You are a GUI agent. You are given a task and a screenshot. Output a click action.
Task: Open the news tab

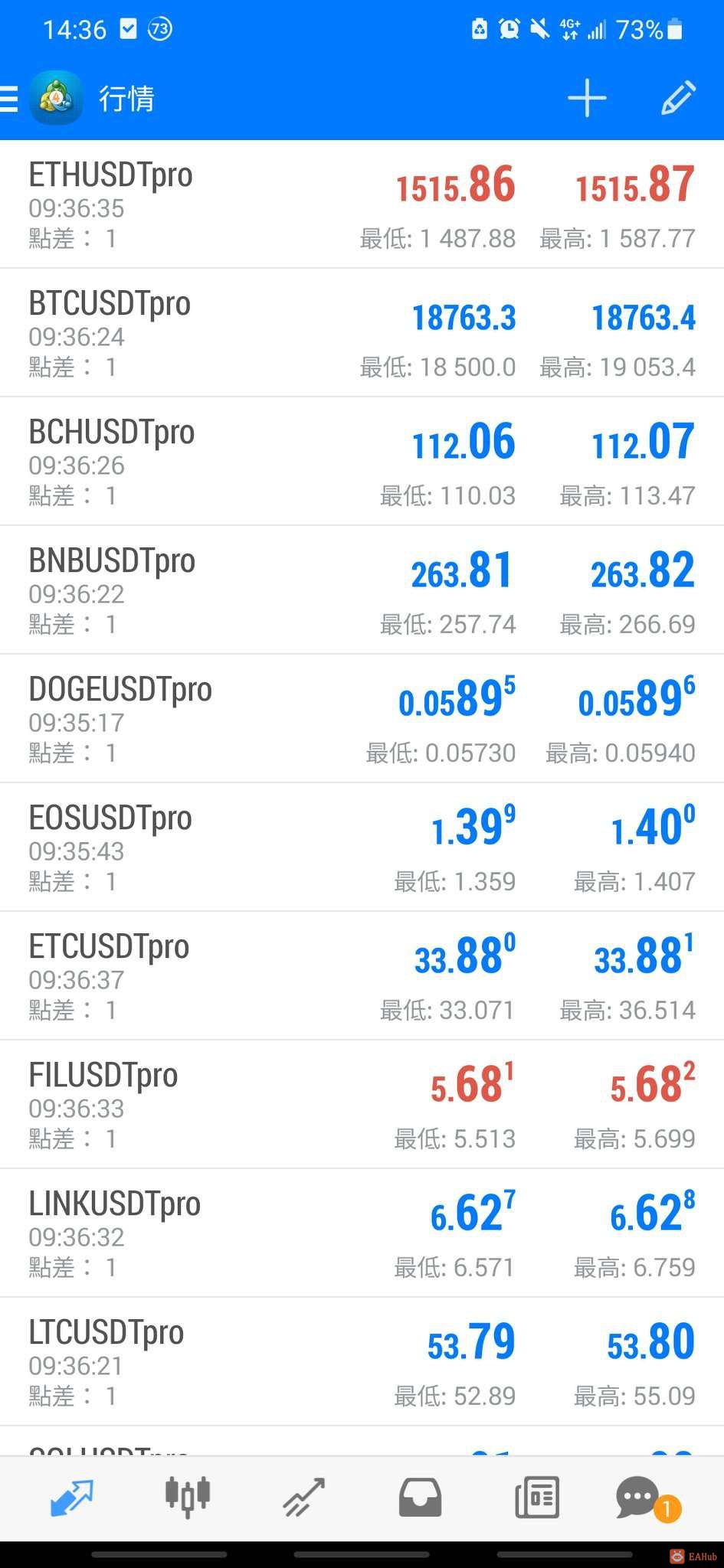point(536,1498)
